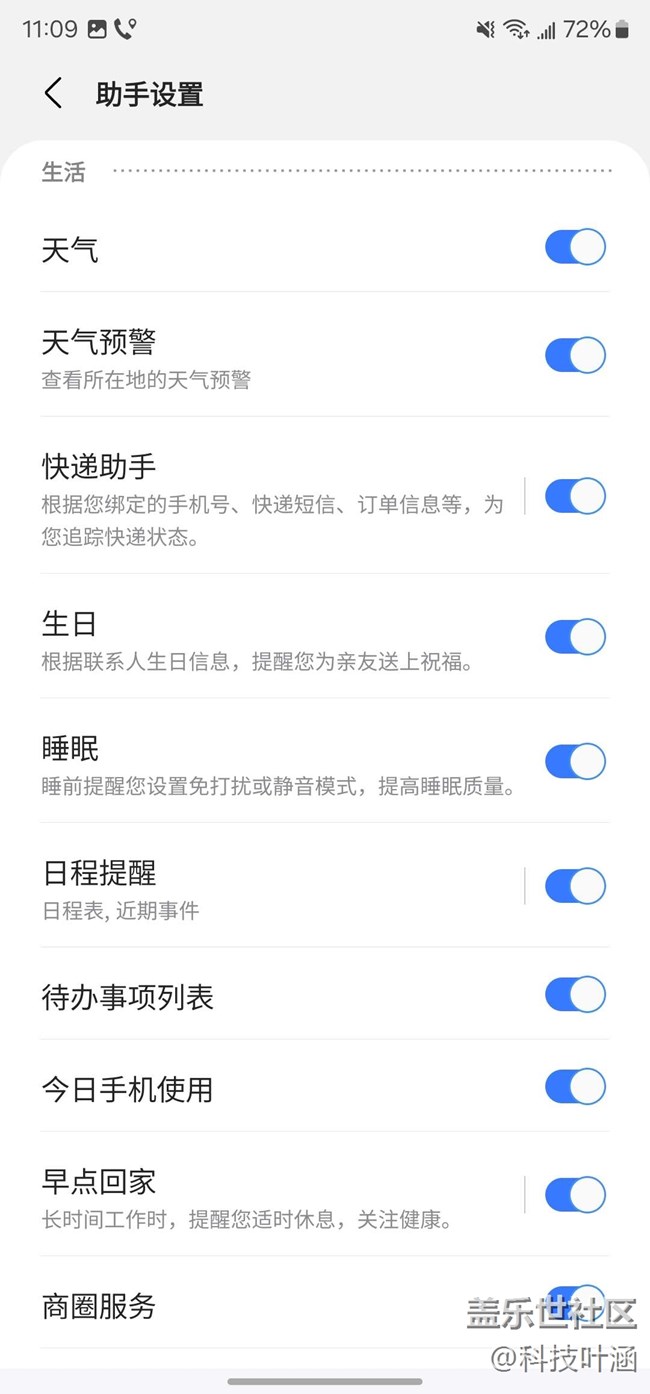Turn off the 天气 switch
Image resolution: width=650 pixels, height=1394 pixels.
click(x=575, y=247)
